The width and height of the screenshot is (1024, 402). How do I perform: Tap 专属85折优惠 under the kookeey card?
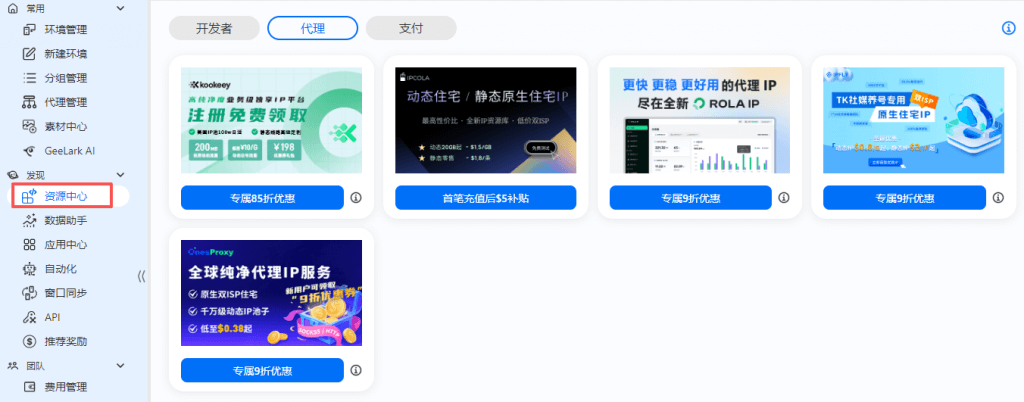click(x=262, y=198)
